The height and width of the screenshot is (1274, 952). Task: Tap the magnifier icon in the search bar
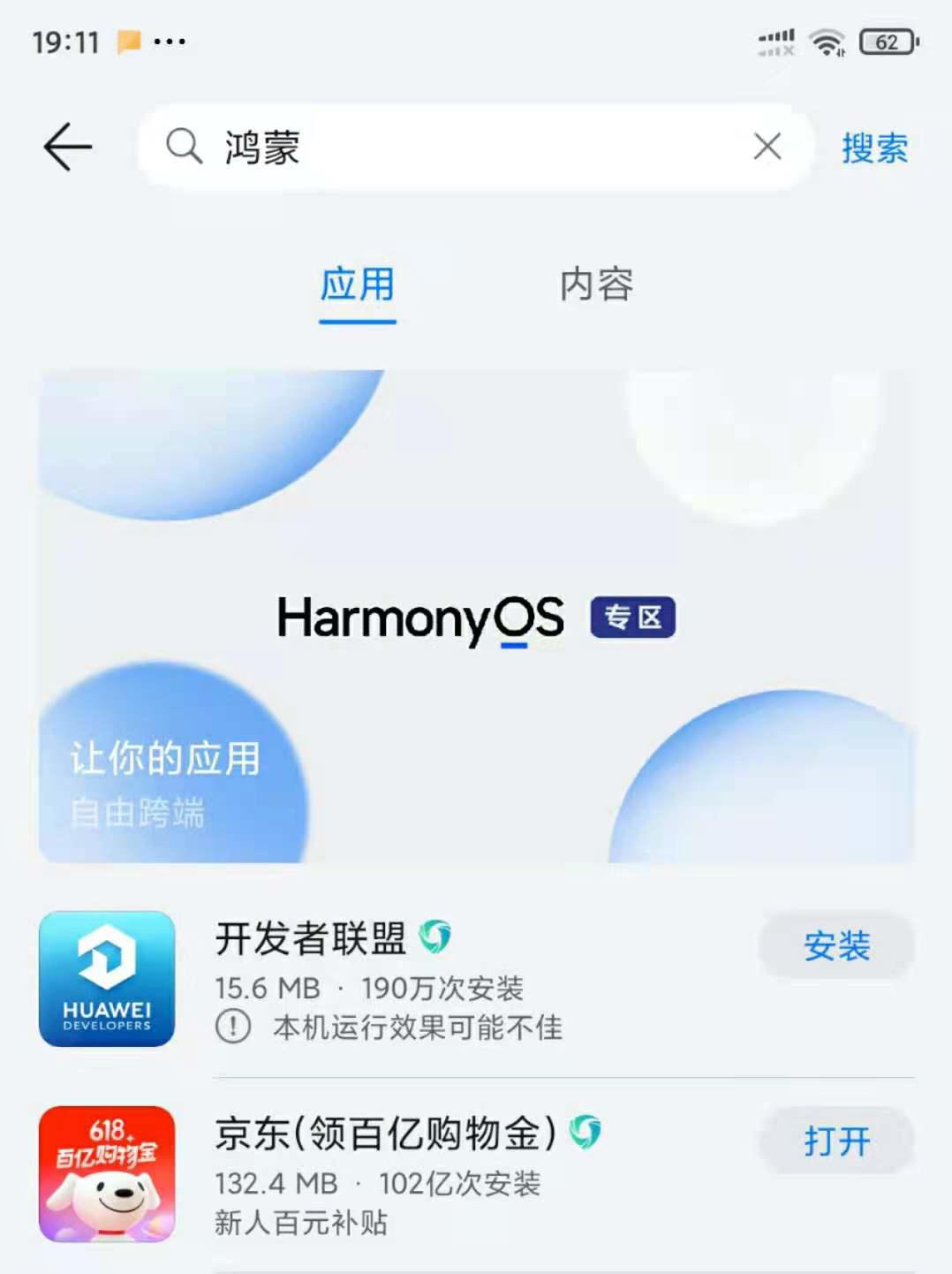pyautogui.click(x=183, y=147)
